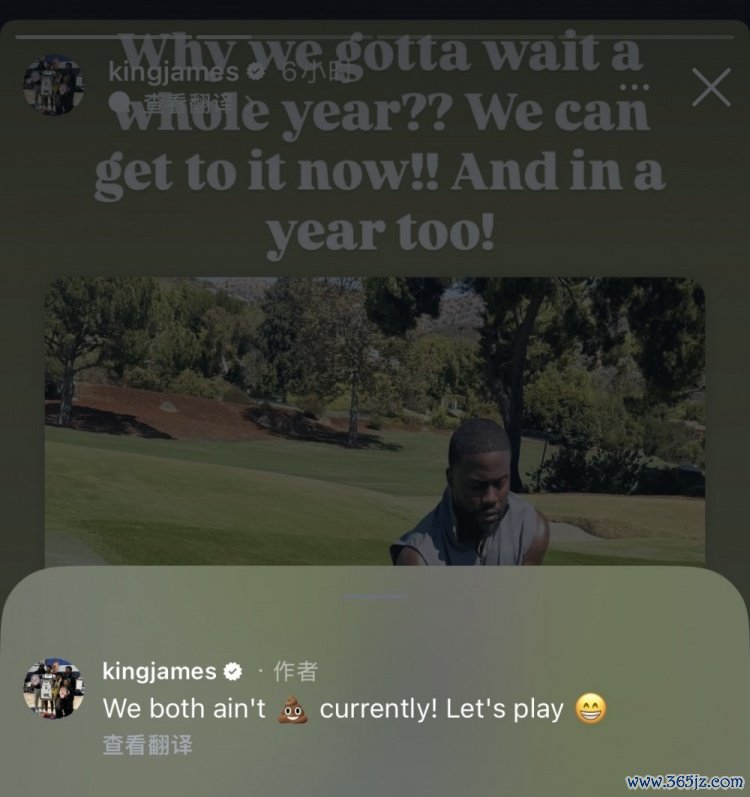The image size is (750, 797).
Task: Close the story with the X icon
Action: click(x=711, y=87)
